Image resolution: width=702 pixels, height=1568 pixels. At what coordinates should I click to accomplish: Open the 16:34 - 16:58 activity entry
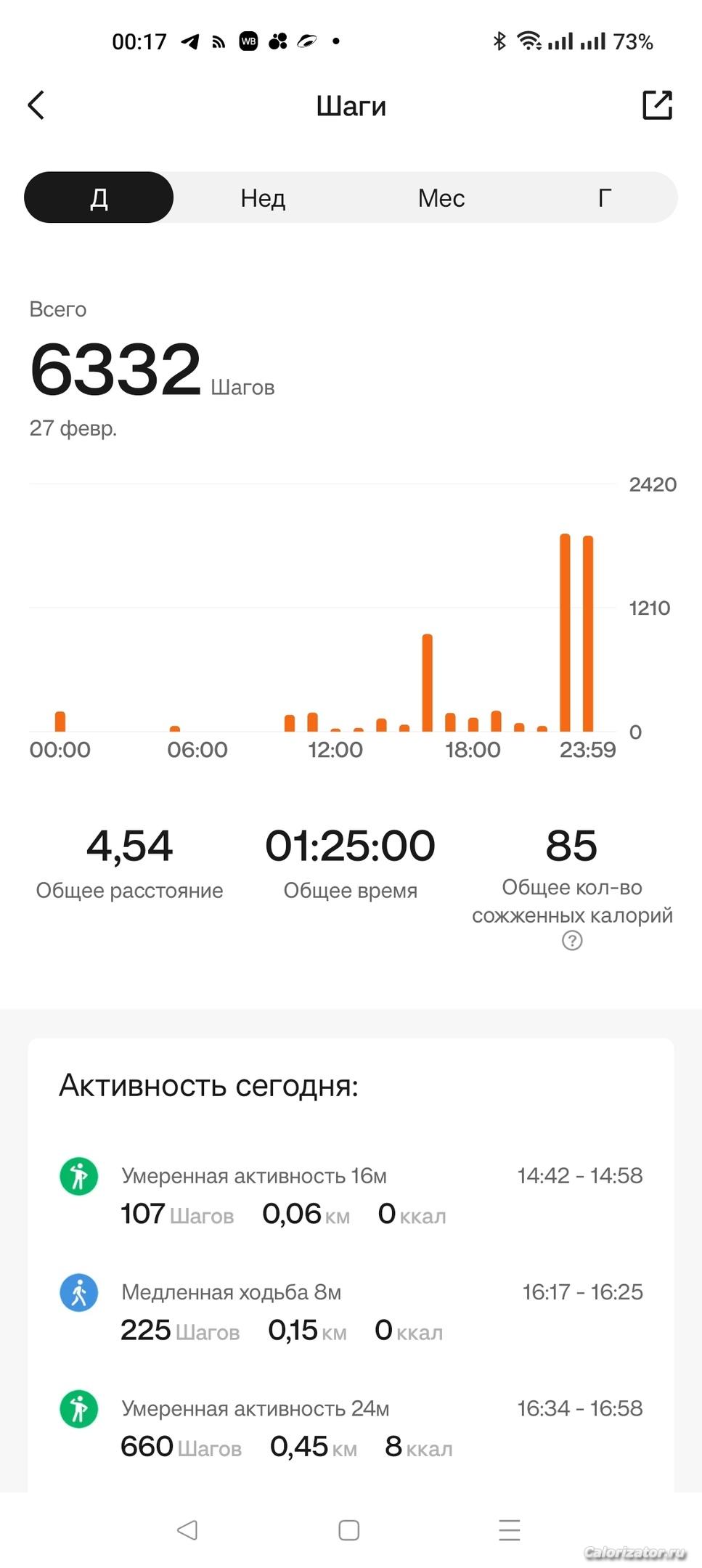pyautogui.click(x=351, y=1427)
